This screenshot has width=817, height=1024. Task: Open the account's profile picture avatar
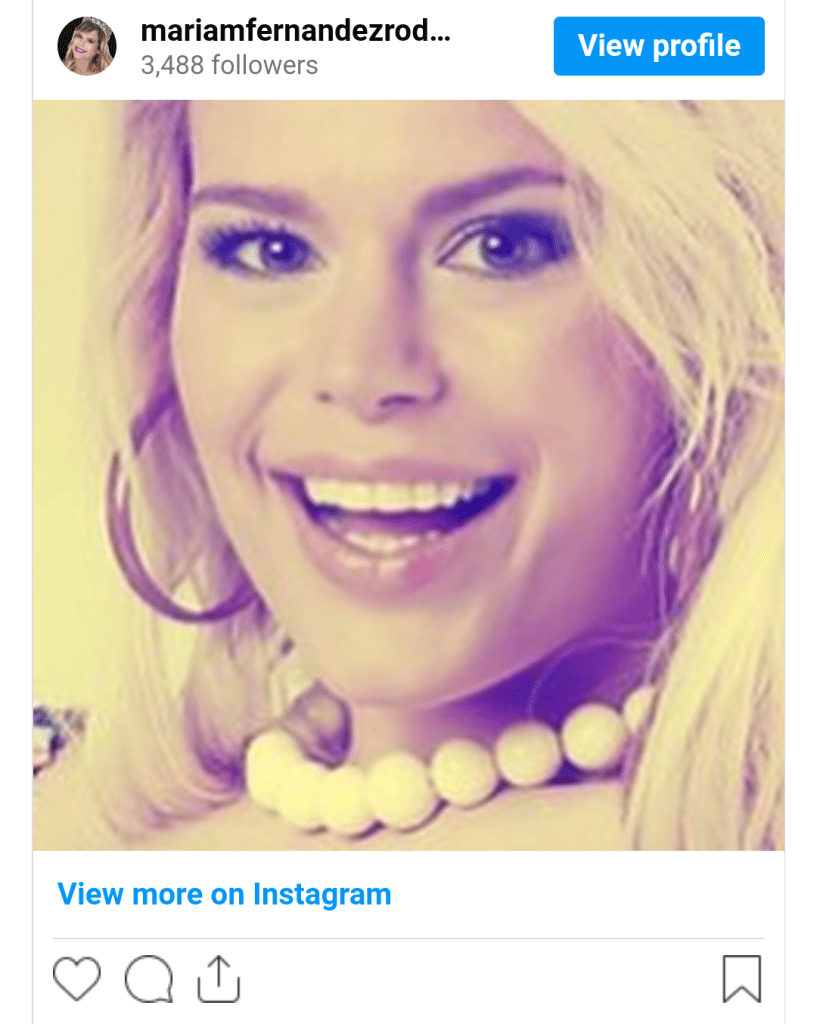pos(87,46)
